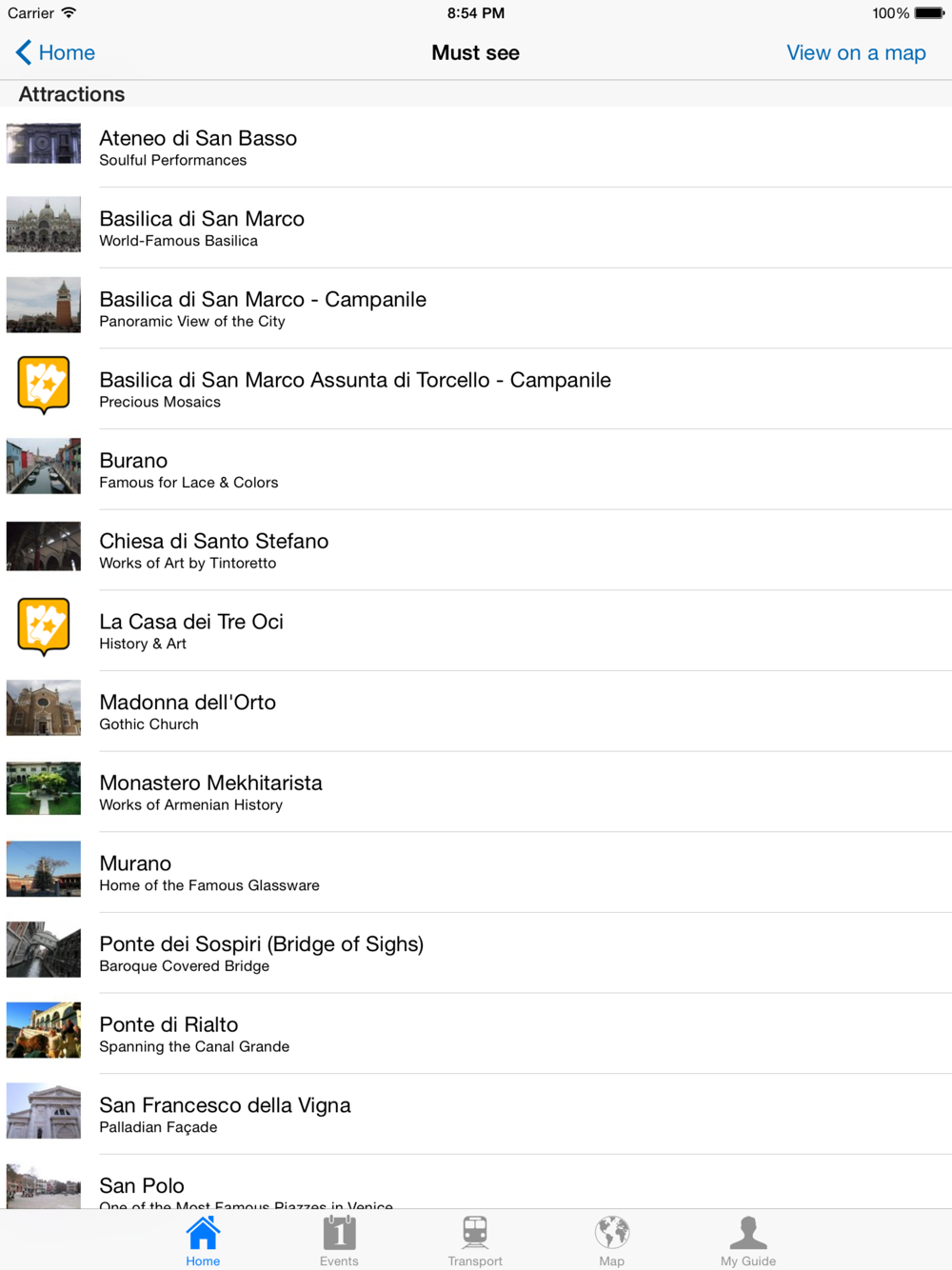The height and width of the screenshot is (1270, 952).
Task: Select Basilica di San Marco - Campanile Panoramic View
Action: click(476, 308)
